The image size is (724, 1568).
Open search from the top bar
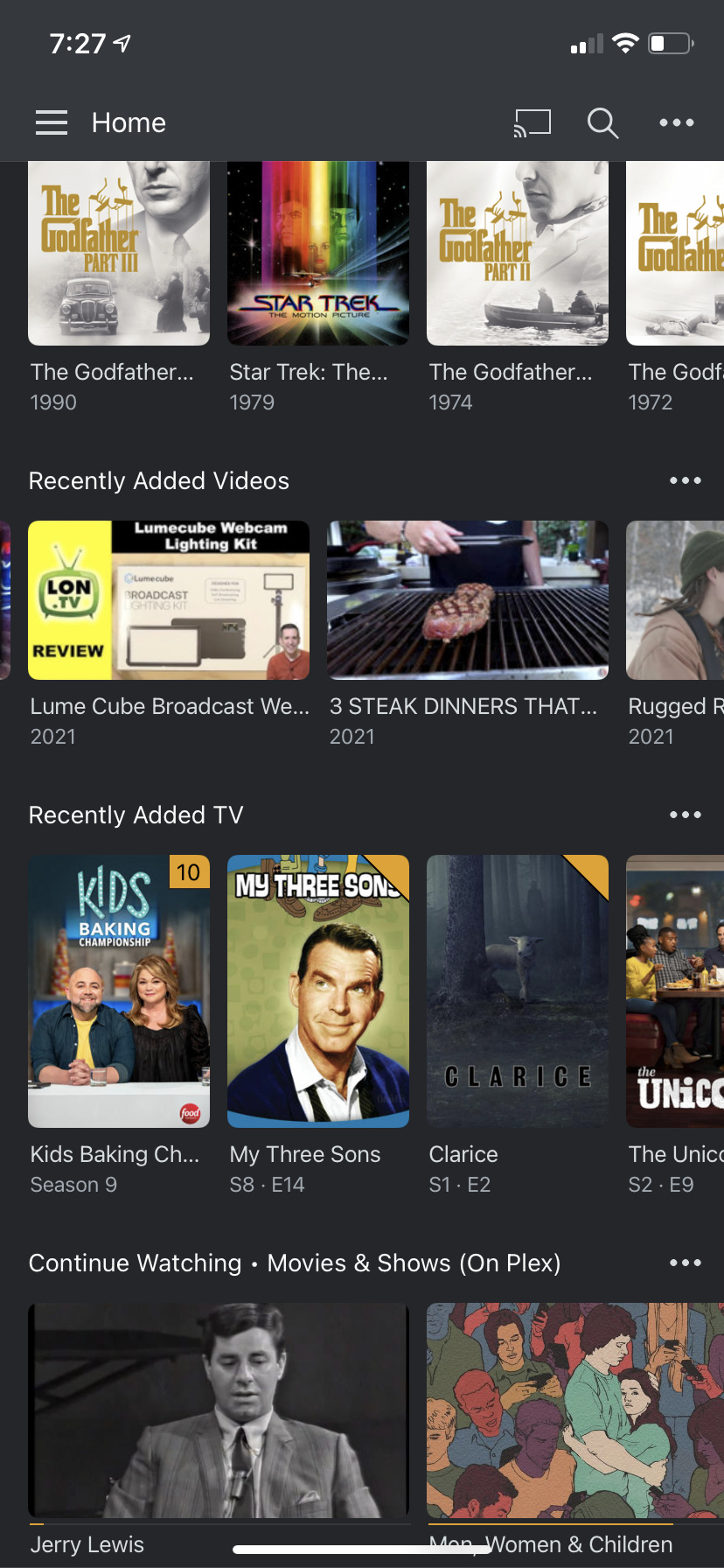602,122
